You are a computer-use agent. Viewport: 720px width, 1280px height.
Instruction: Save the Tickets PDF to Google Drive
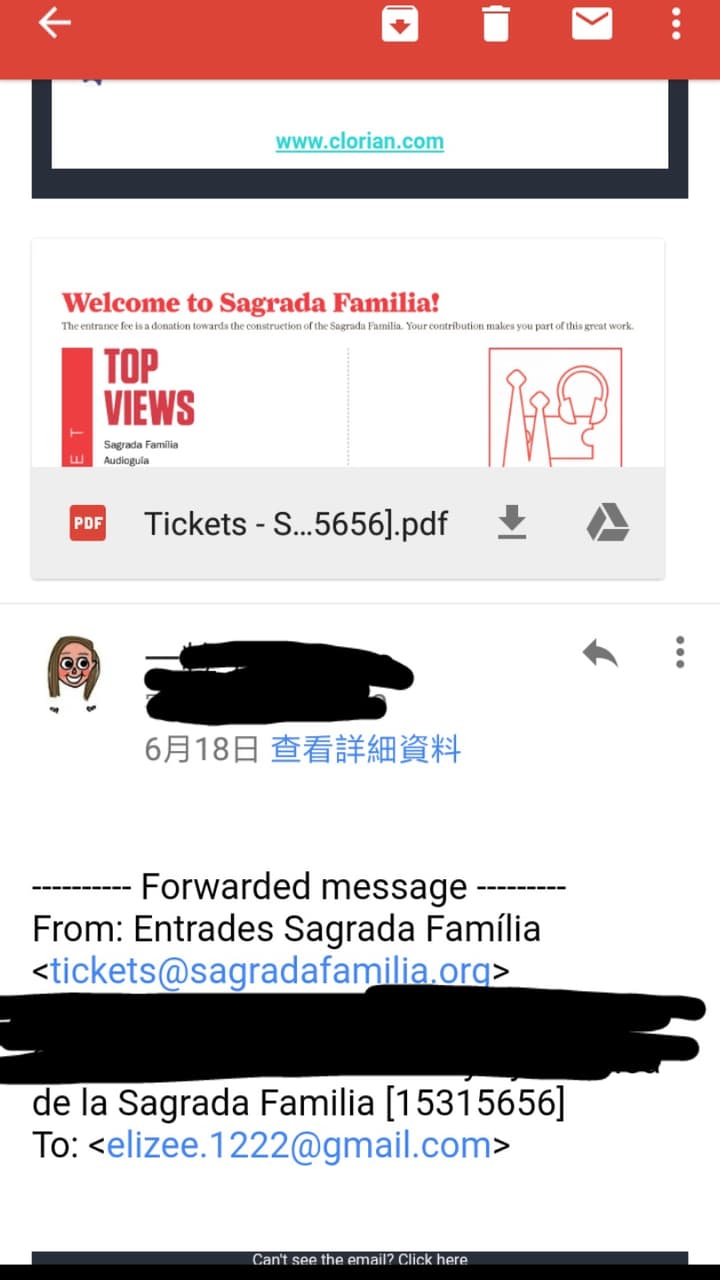pyautogui.click(x=607, y=522)
